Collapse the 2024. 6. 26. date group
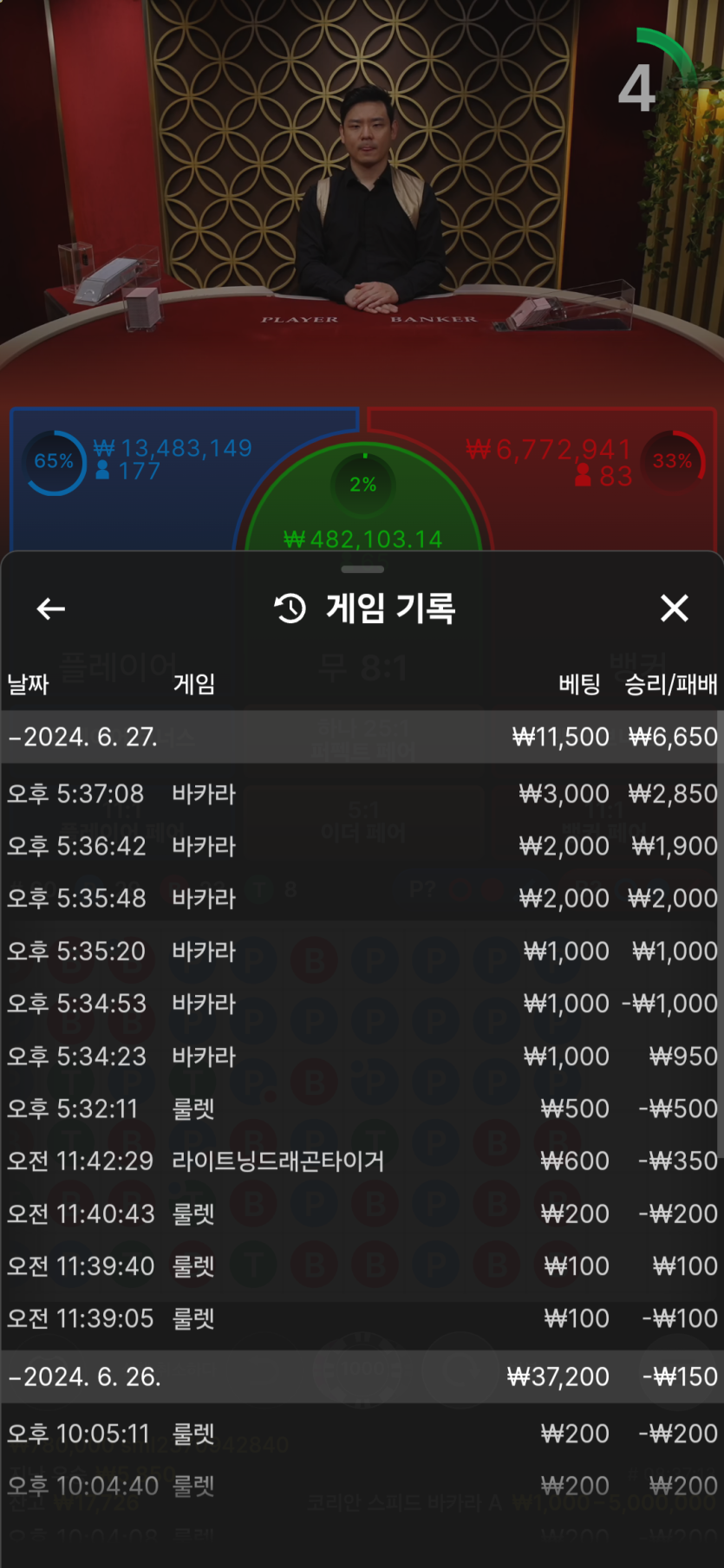The height and width of the screenshot is (1568, 724). coord(362,1376)
